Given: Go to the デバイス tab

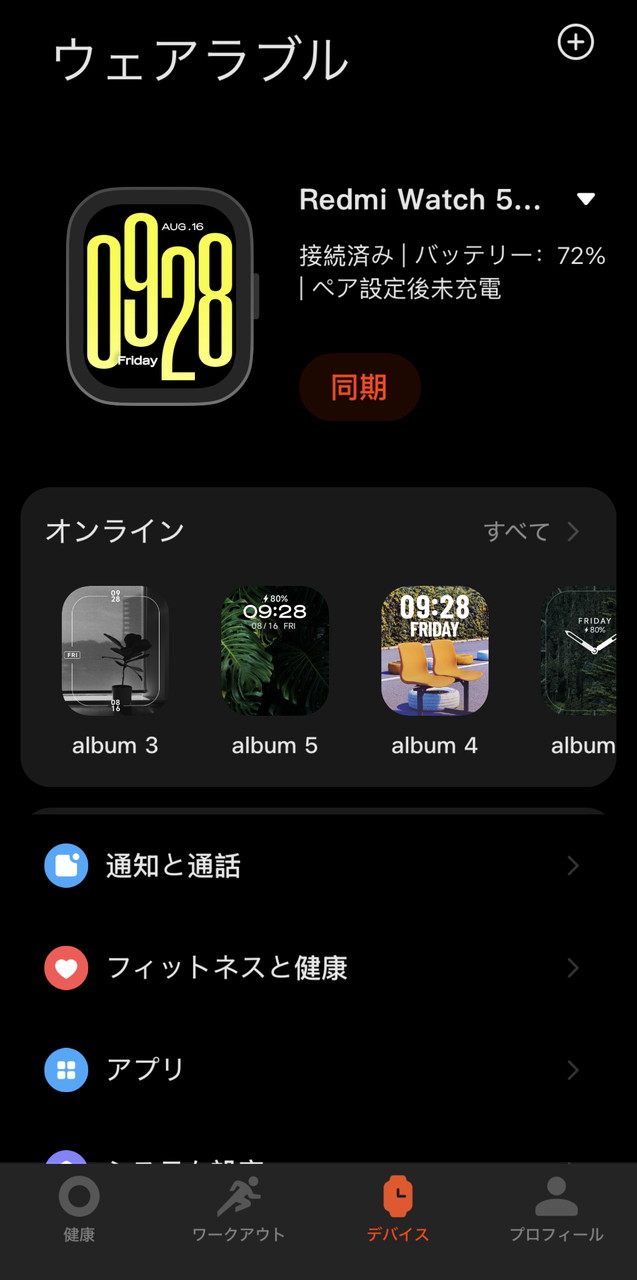Looking at the screenshot, I should tap(397, 1208).
